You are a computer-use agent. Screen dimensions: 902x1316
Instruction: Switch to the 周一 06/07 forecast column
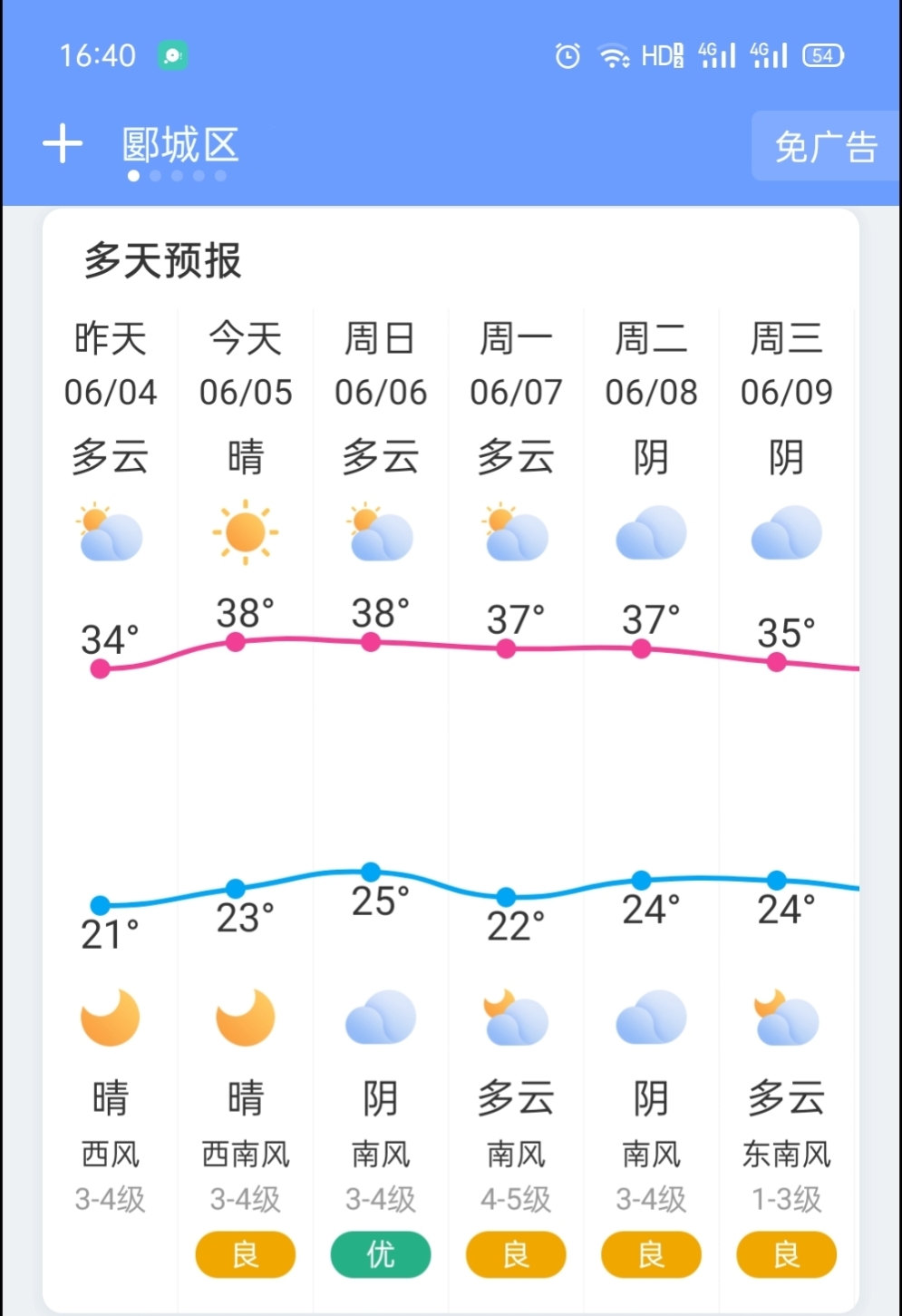tap(515, 363)
